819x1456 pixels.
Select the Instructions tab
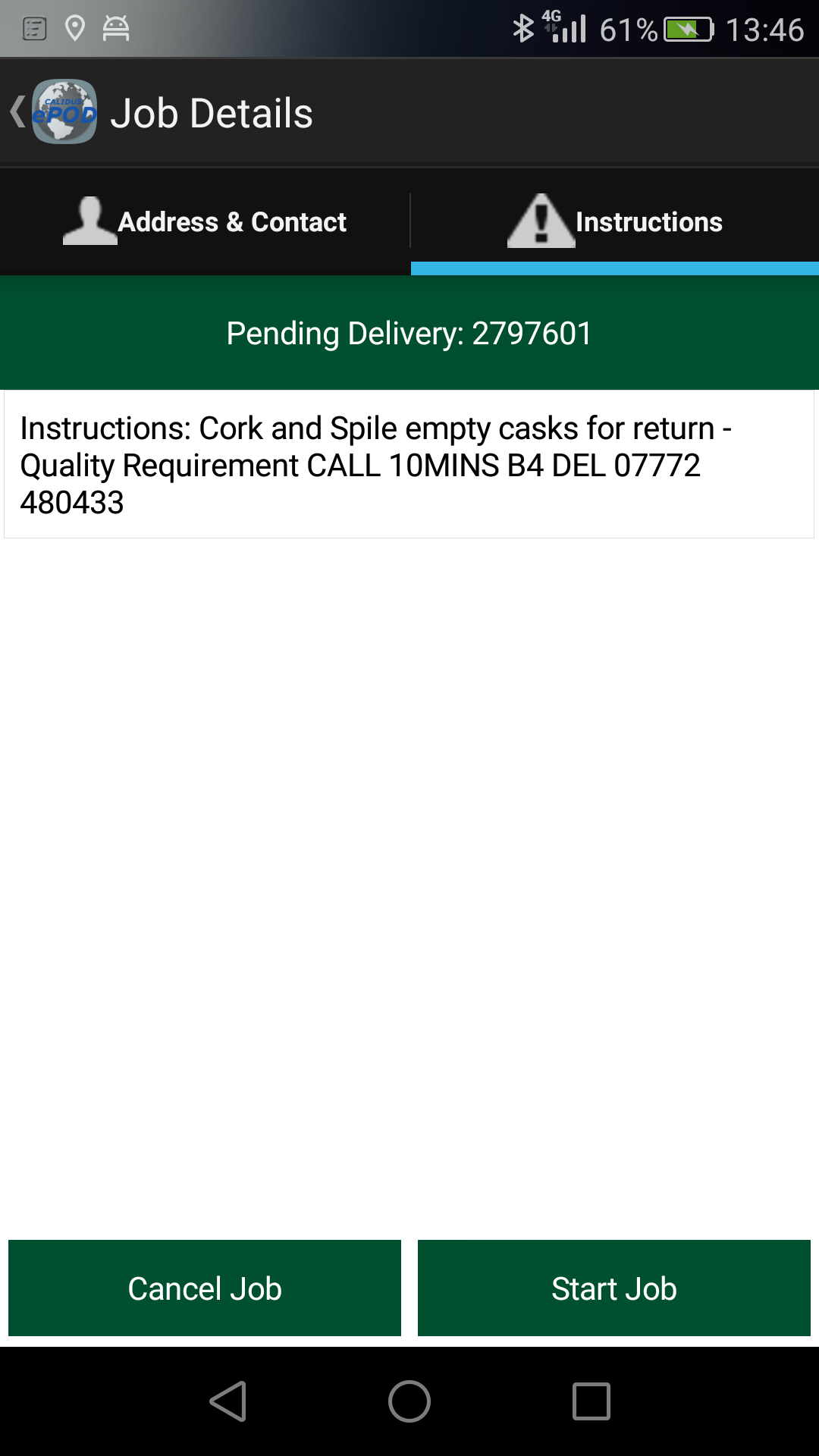click(x=615, y=221)
